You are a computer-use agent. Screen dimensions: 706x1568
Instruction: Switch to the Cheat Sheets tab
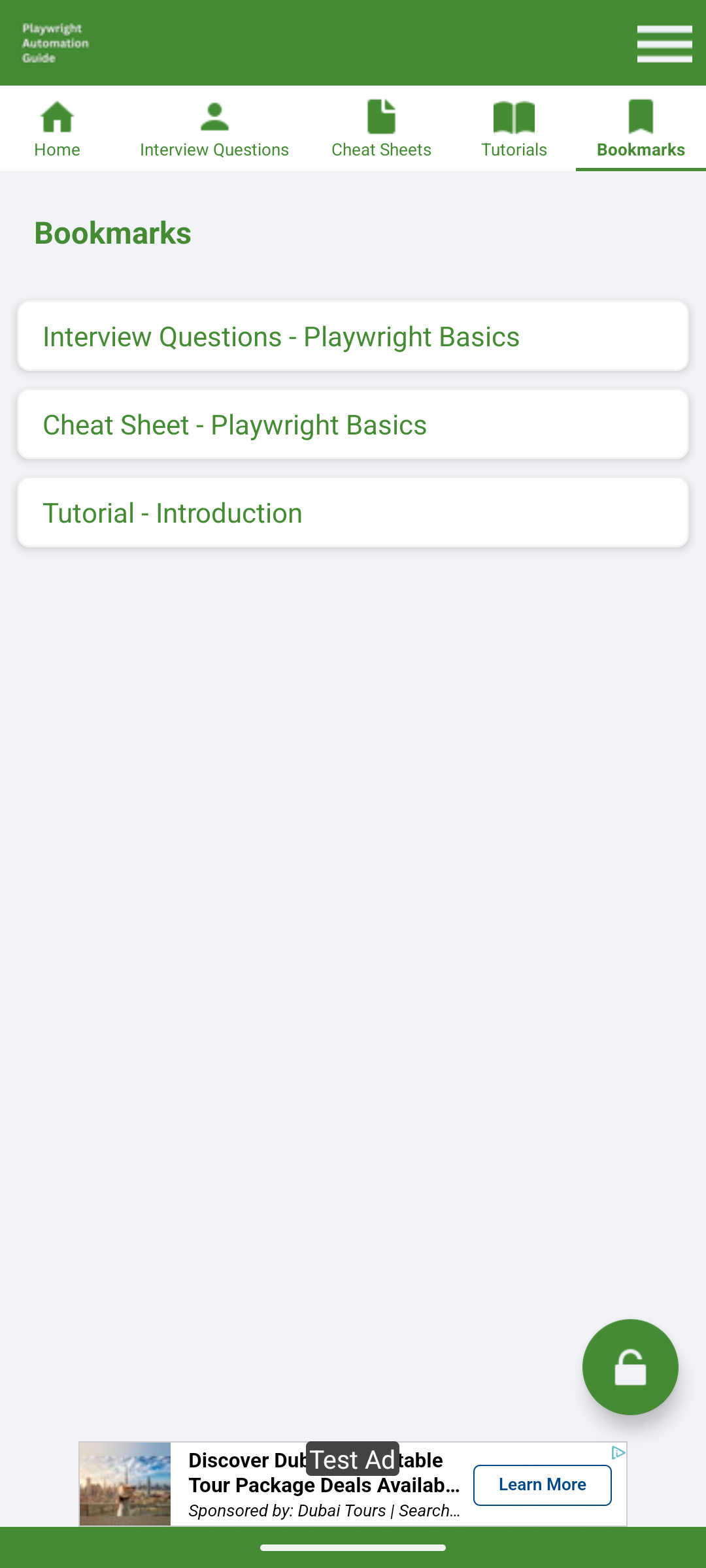pyautogui.click(x=381, y=150)
